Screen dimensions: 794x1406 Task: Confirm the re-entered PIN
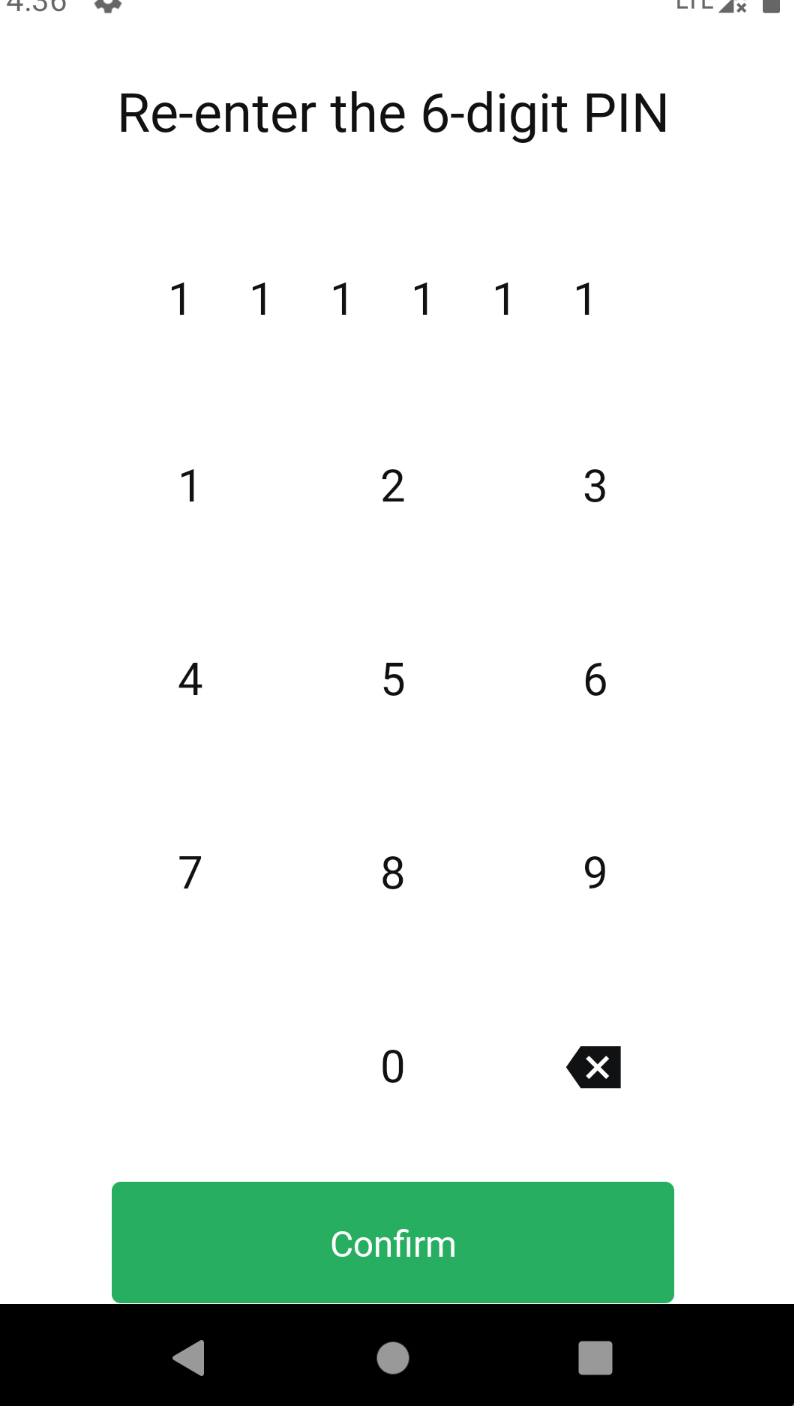[x=393, y=1242]
